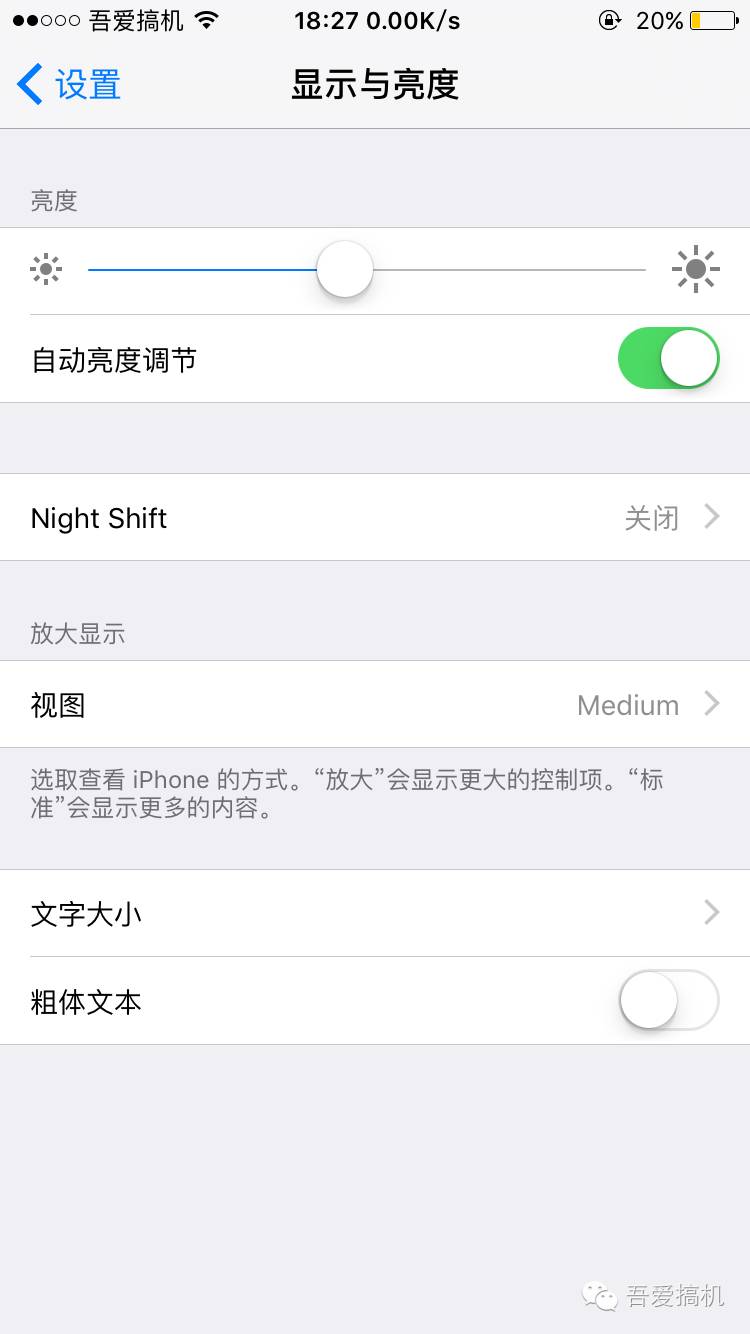Open the 文字大小 options

(x=375, y=913)
